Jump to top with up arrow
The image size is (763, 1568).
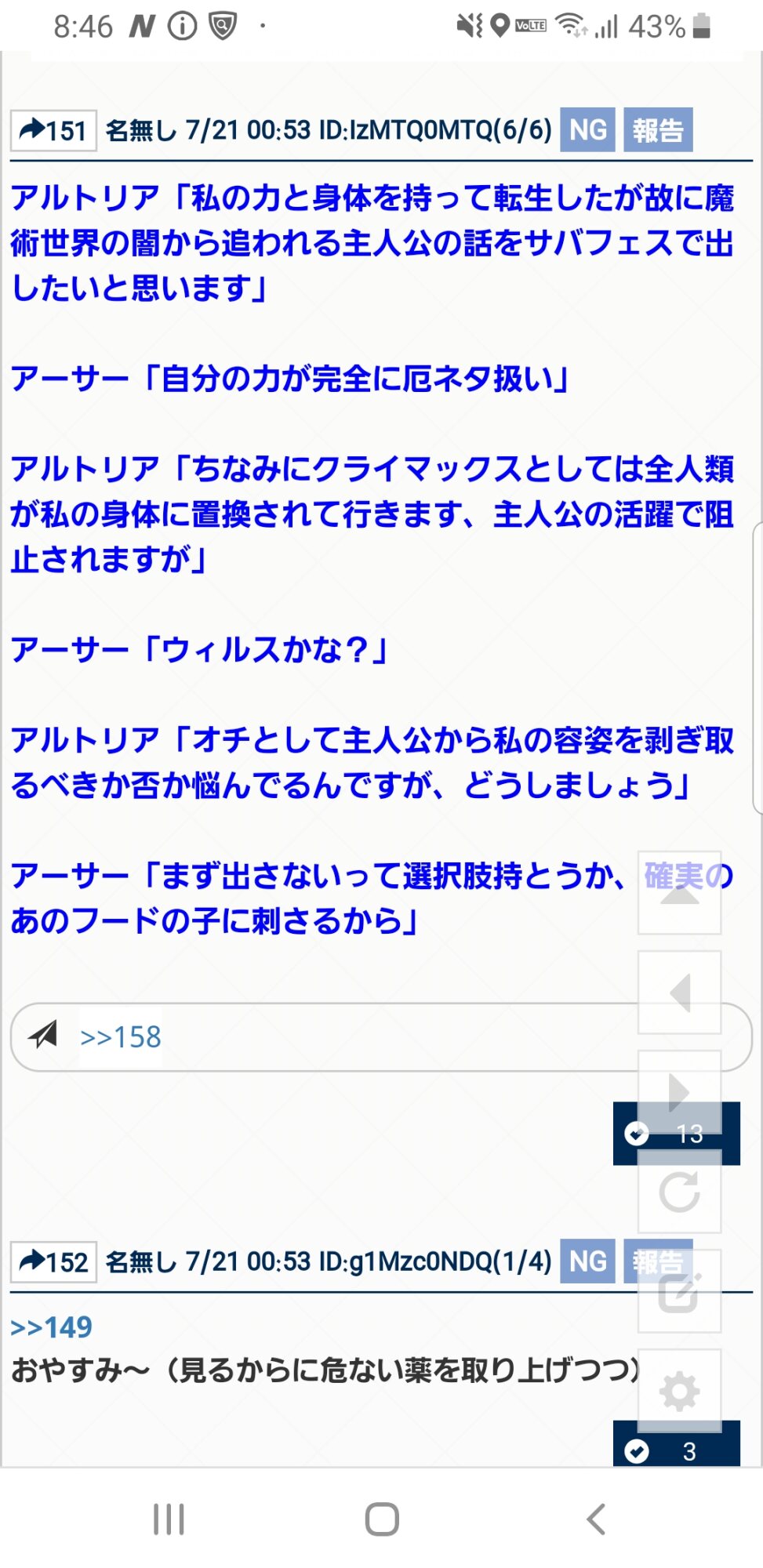679,893
